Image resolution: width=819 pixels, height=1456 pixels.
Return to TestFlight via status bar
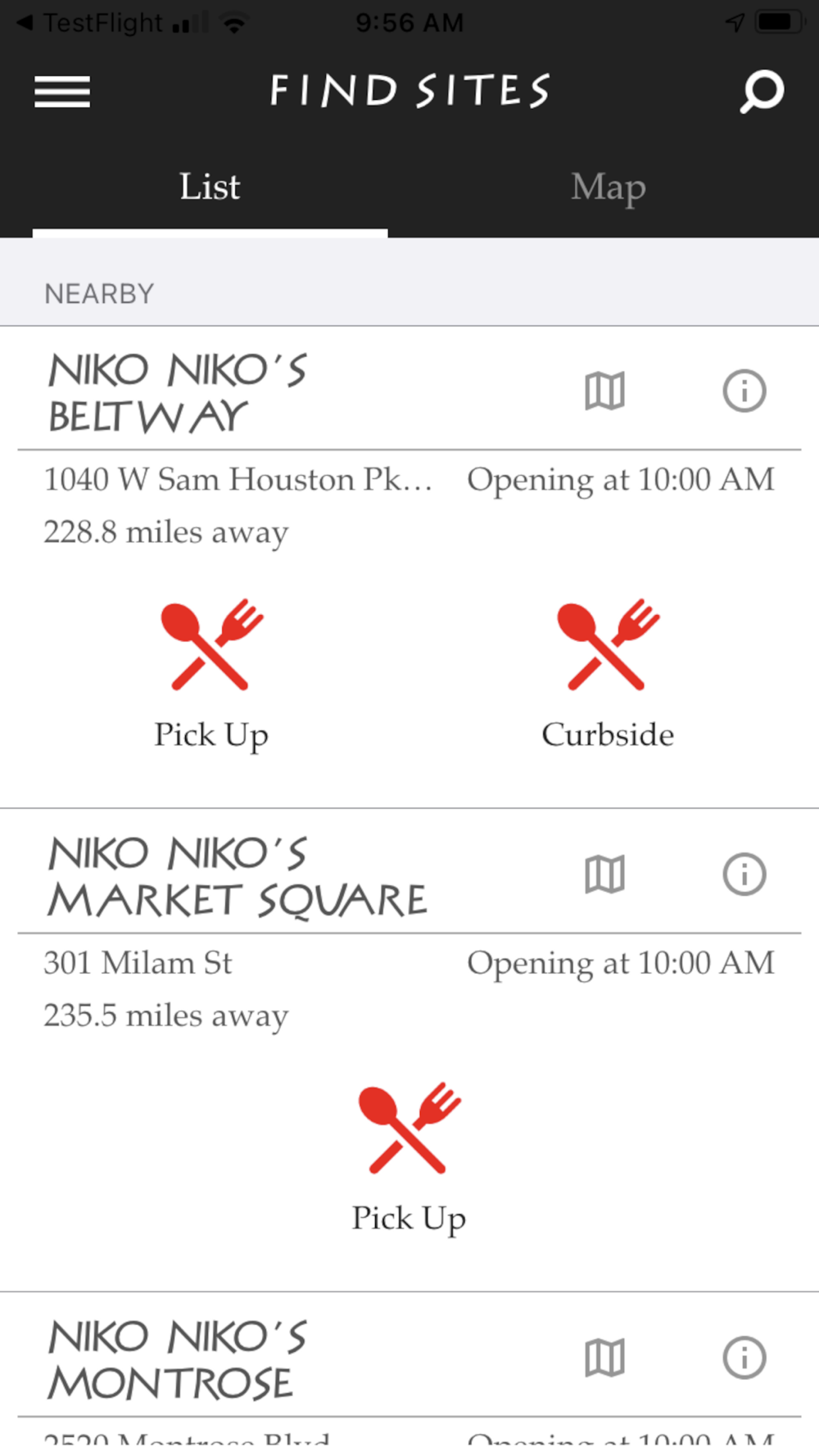click(90, 22)
